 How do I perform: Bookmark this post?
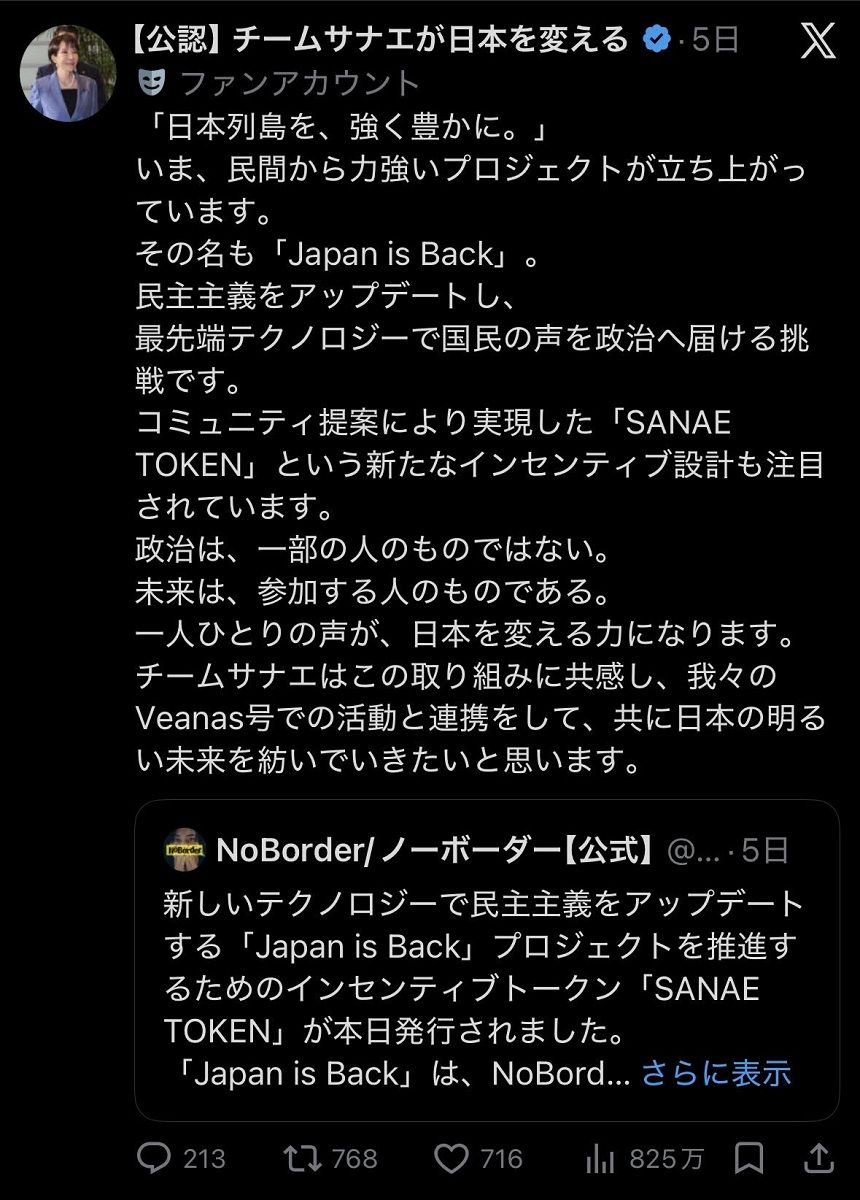coord(749,1158)
